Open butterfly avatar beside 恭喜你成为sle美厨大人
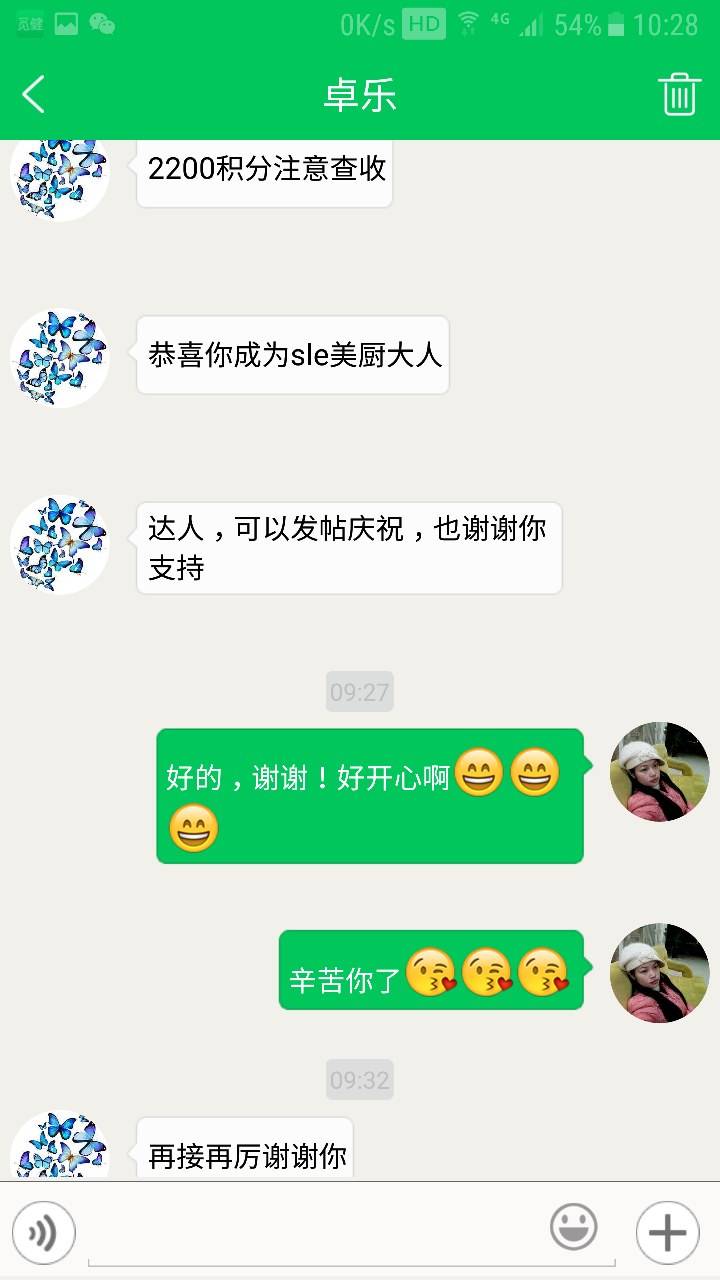720x1280 pixels. [60, 357]
